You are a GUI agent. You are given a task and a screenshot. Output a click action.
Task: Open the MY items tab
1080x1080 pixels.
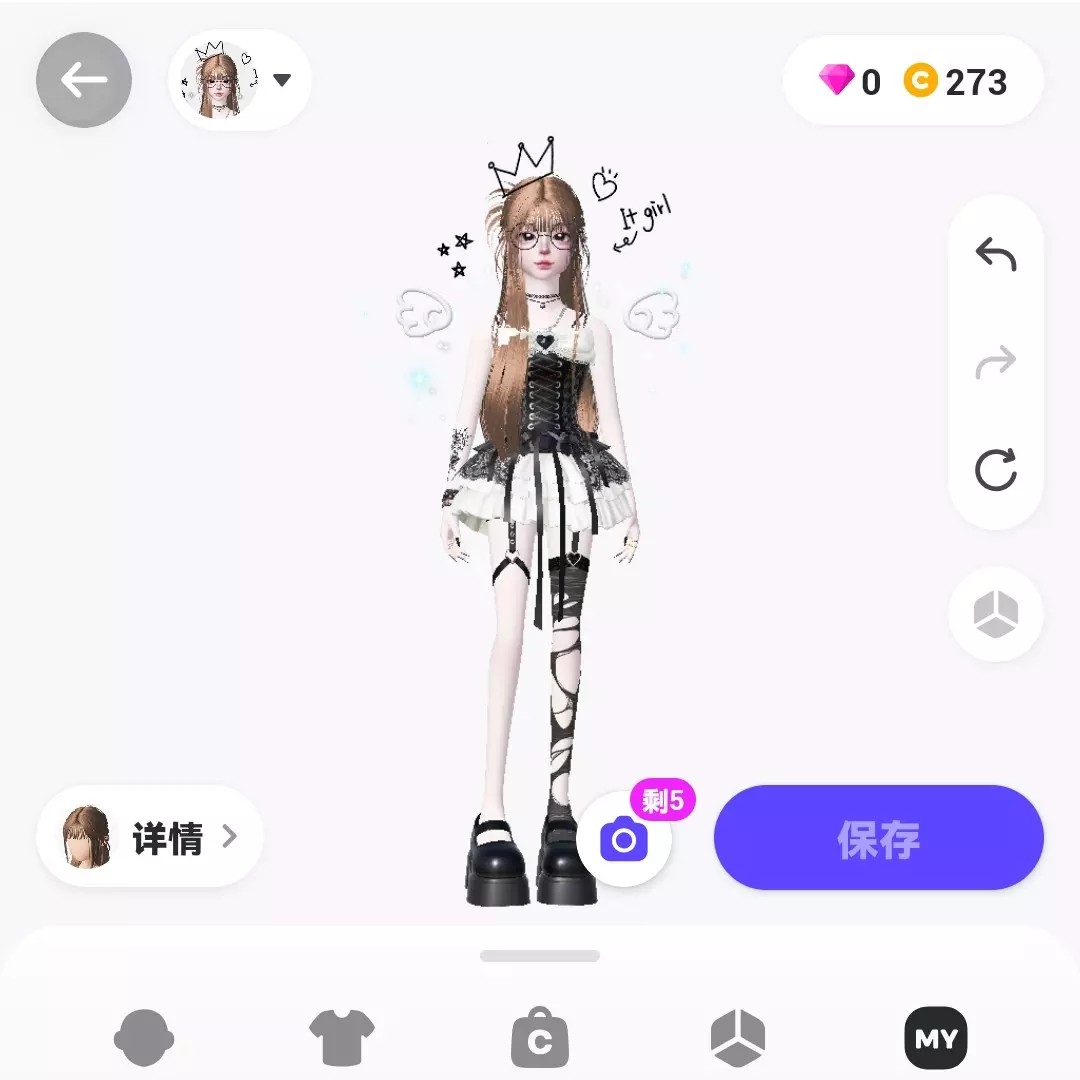point(935,1038)
